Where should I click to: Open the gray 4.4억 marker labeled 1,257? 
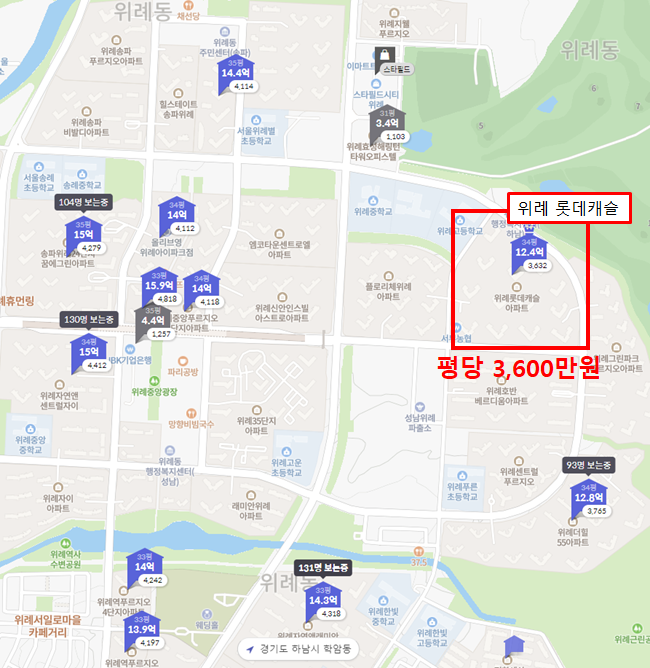pos(153,322)
